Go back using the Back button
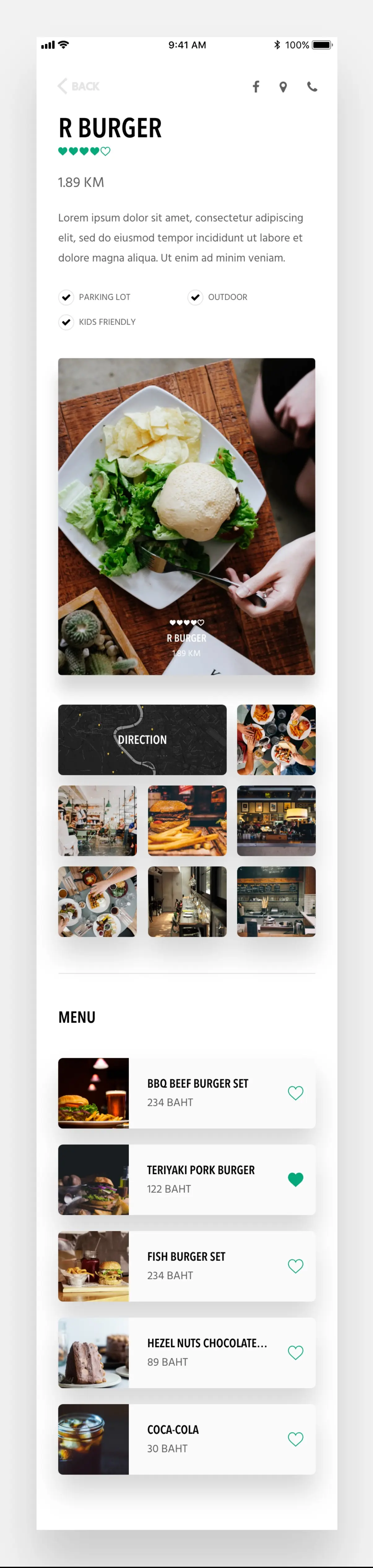Viewport: 373px width, 1568px height. pyautogui.click(x=79, y=87)
